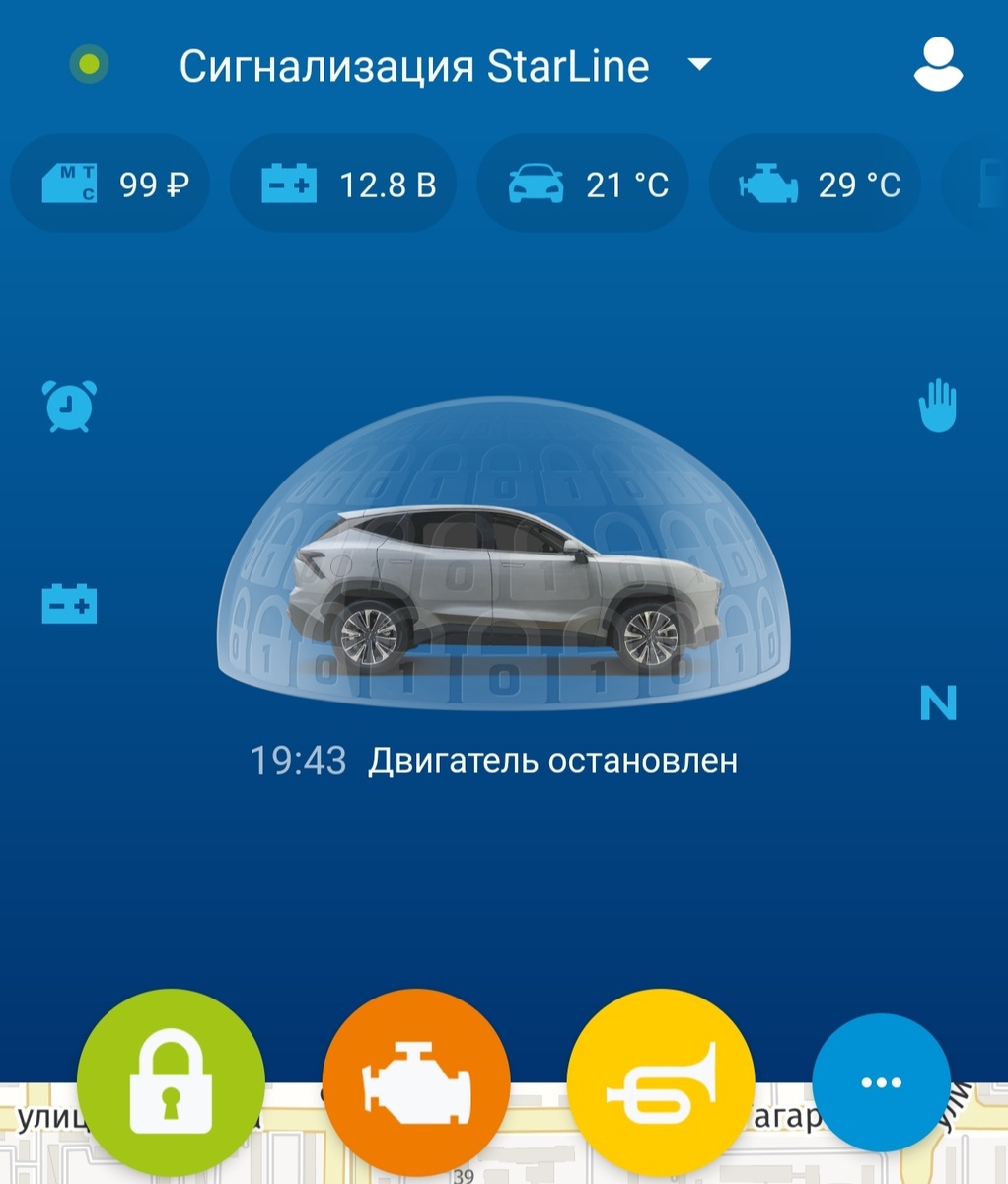Open the user profile icon
This screenshot has height=1184, width=1008.
[938, 65]
